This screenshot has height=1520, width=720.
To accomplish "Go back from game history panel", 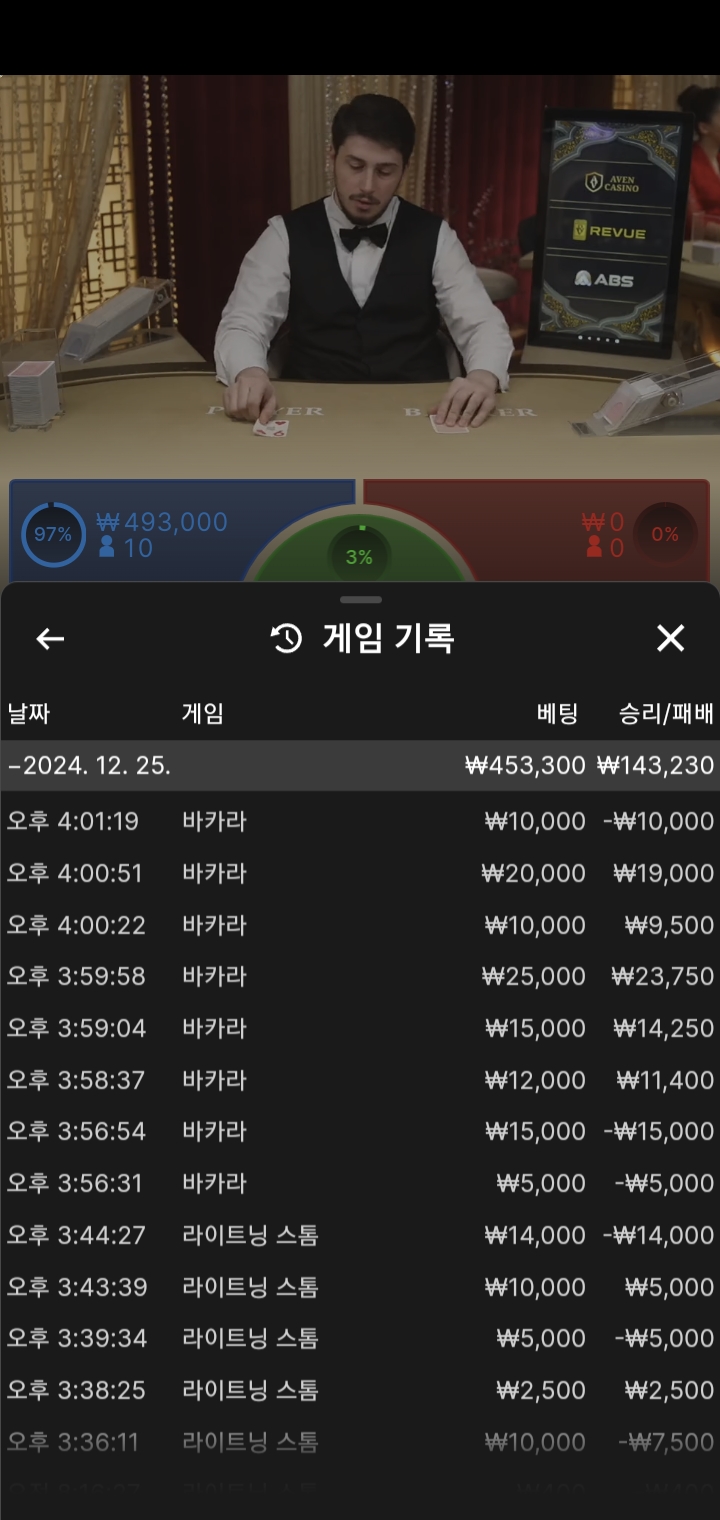I will [x=50, y=638].
